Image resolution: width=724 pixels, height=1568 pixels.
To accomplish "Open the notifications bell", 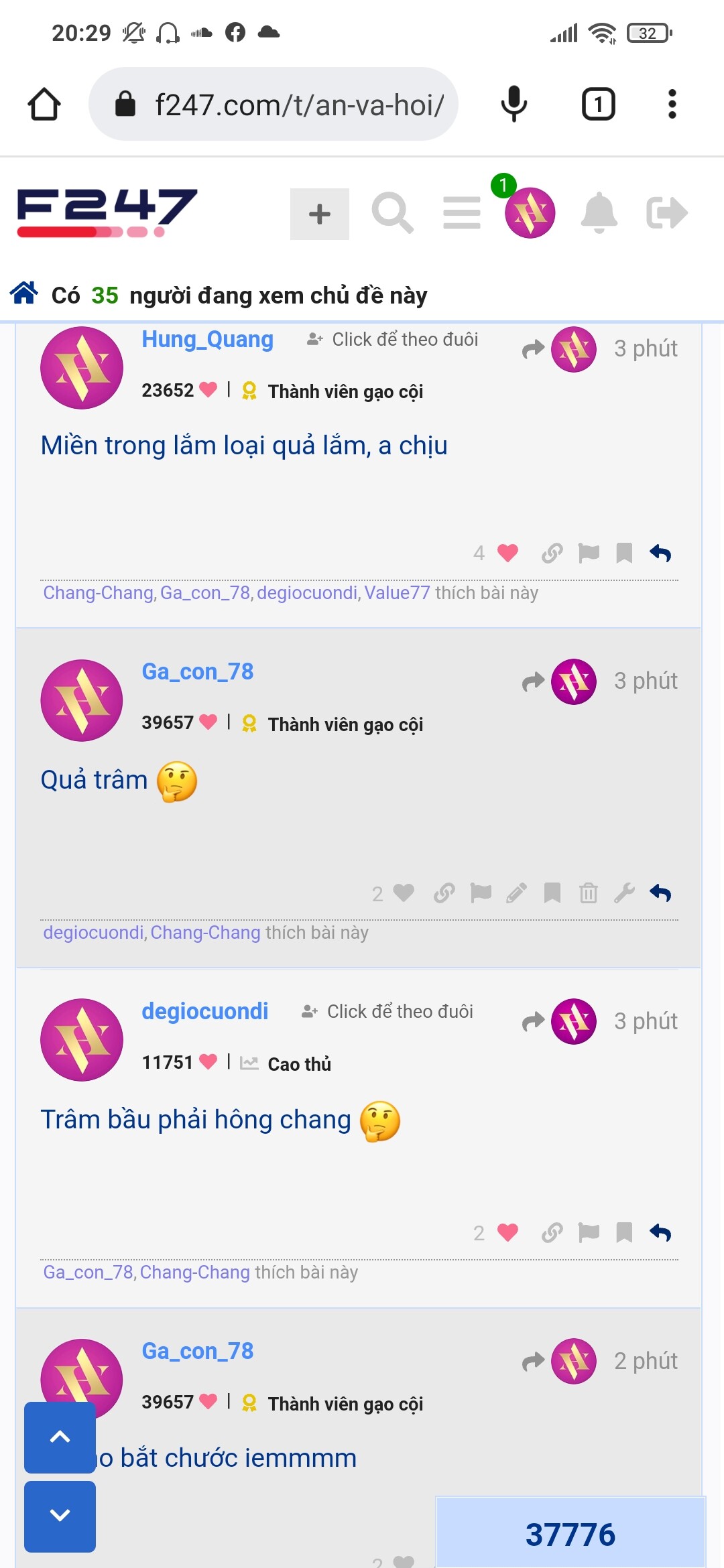I will pos(599,214).
